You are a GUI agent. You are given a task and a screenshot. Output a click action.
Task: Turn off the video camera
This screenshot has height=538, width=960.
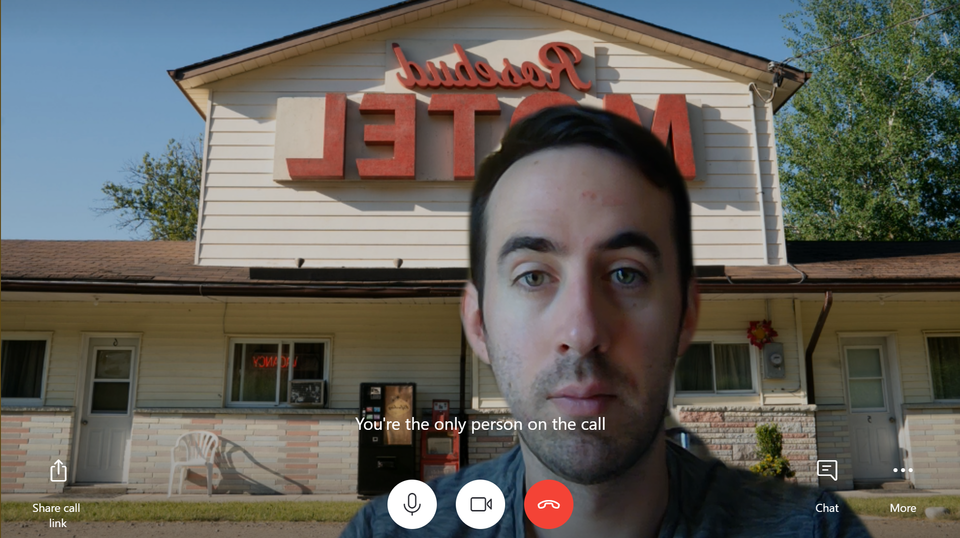480,504
